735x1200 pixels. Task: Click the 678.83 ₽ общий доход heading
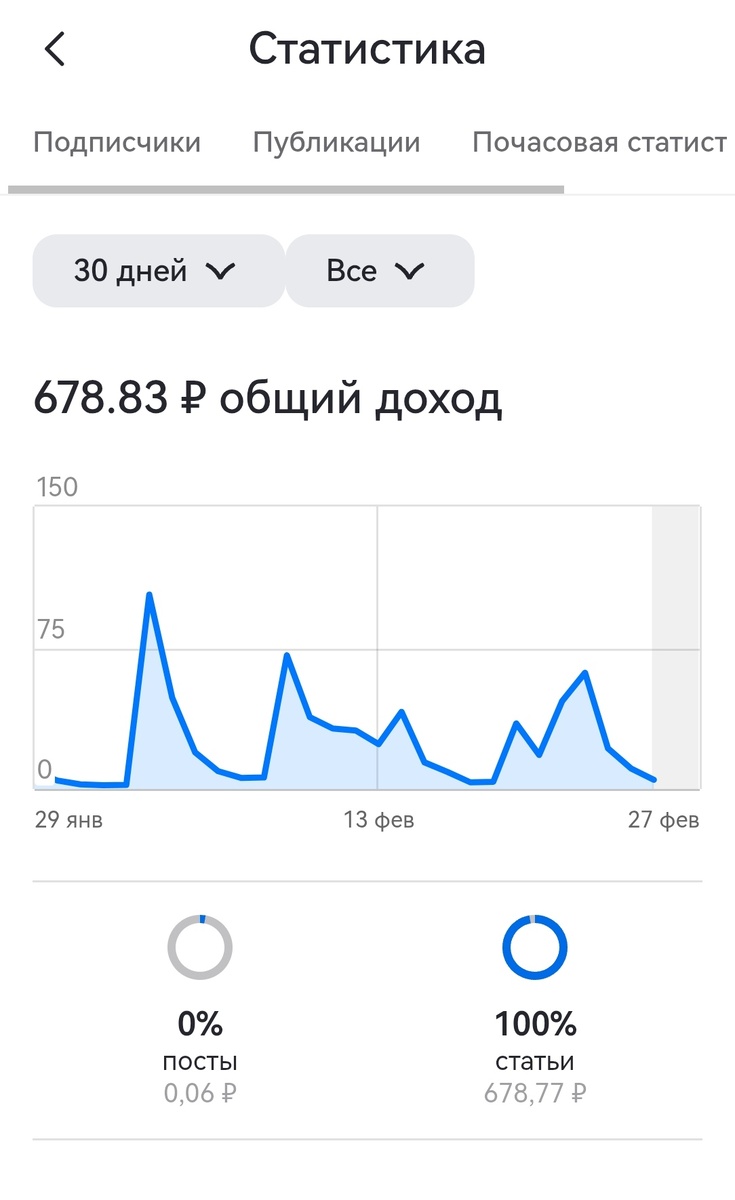coord(269,397)
